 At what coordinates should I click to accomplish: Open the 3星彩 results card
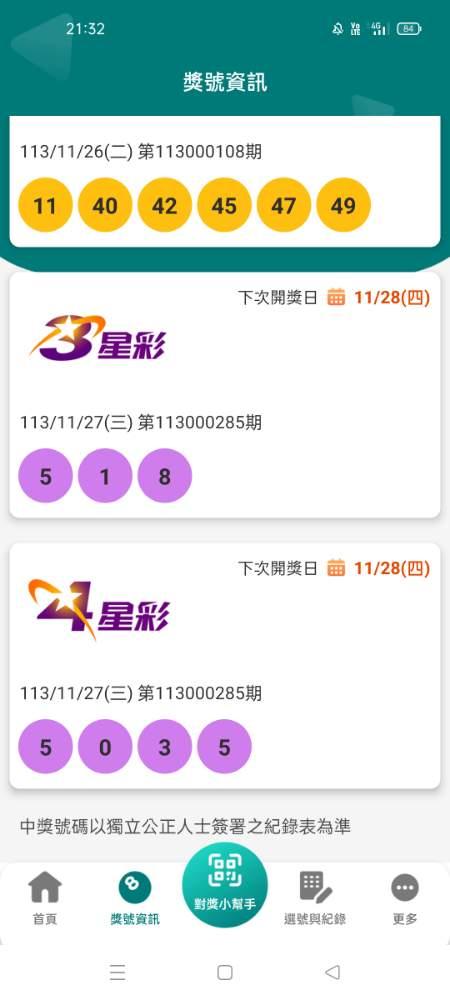[225, 395]
